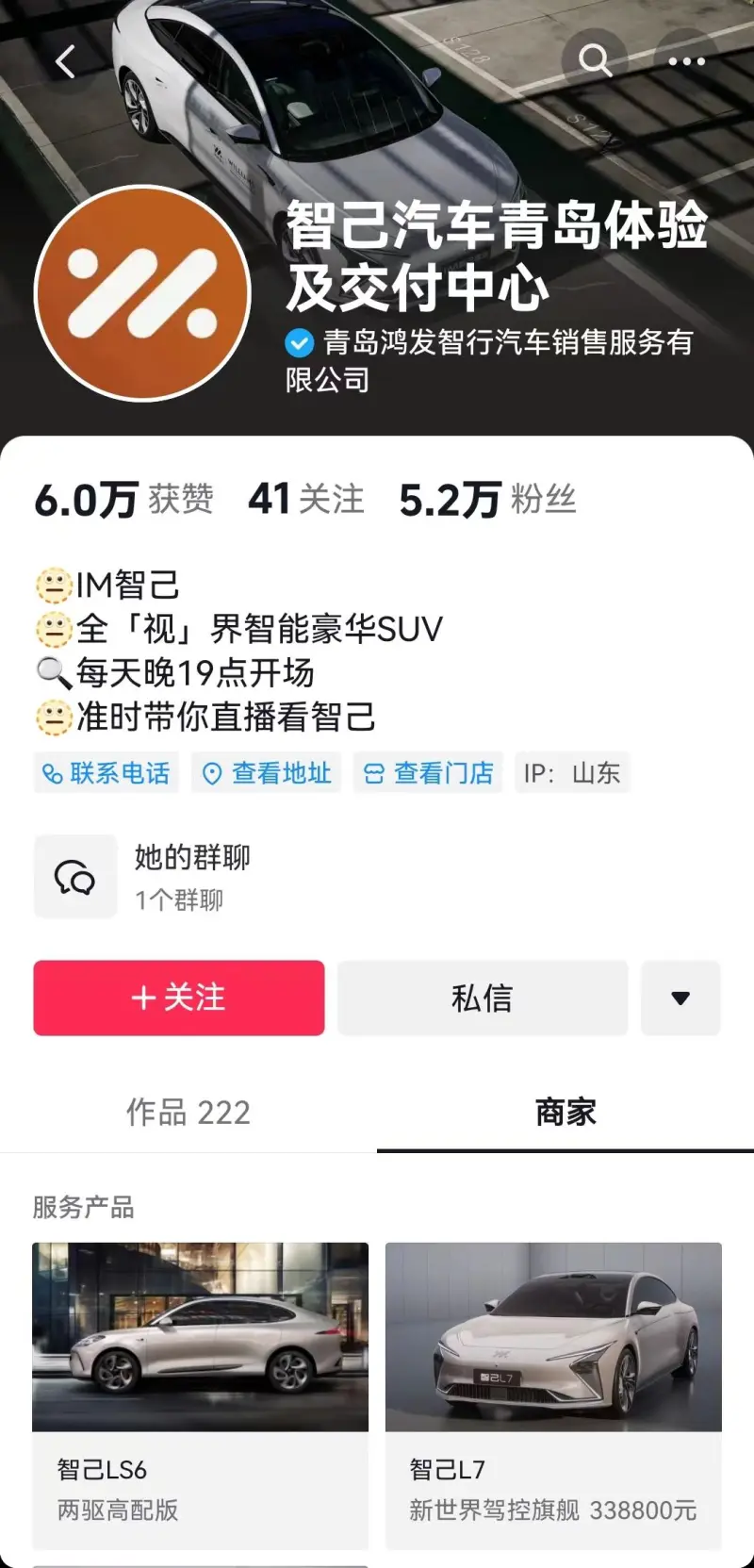Viewport: 754px width, 1568px height.
Task: Open the 智己L7 product card
Action: (x=553, y=1394)
